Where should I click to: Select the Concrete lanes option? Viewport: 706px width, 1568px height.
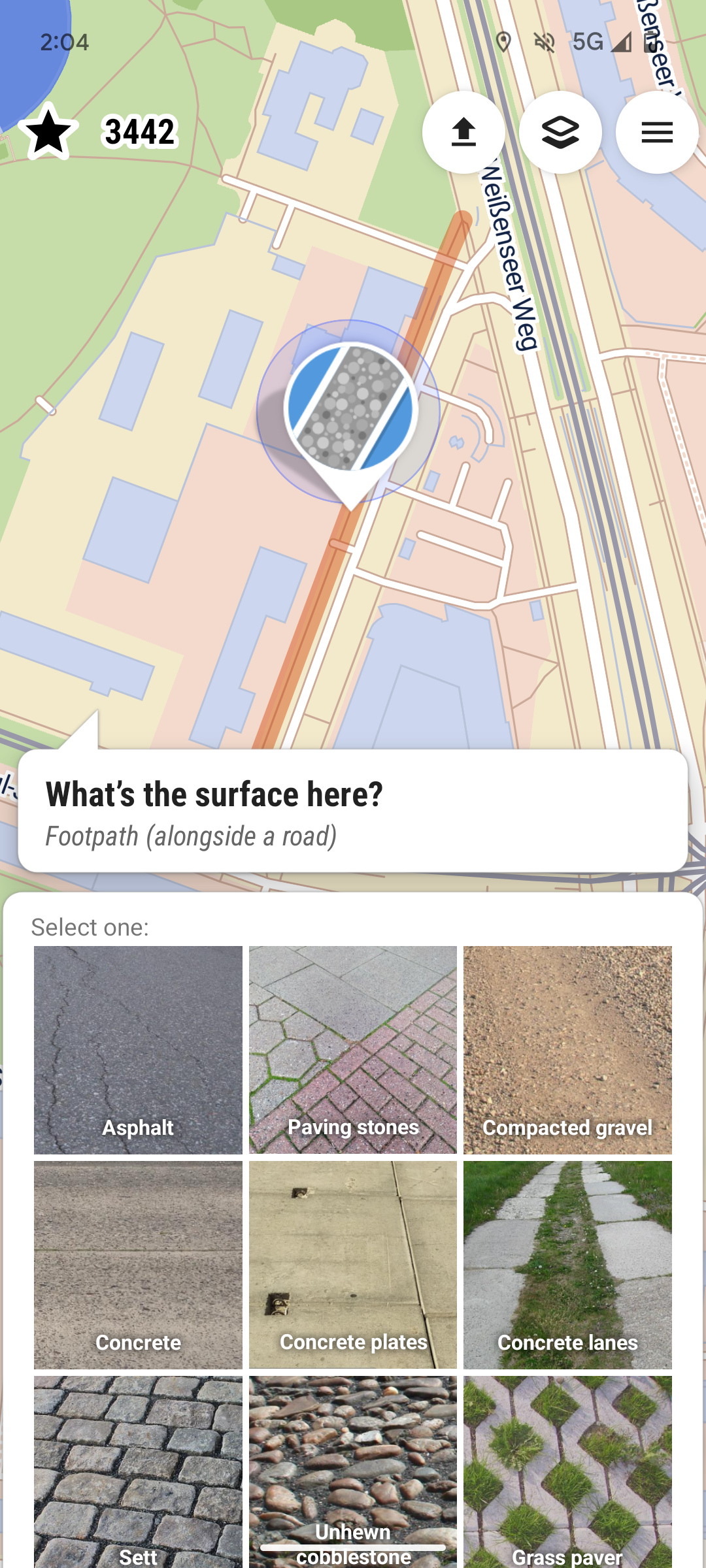coord(567,1265)
